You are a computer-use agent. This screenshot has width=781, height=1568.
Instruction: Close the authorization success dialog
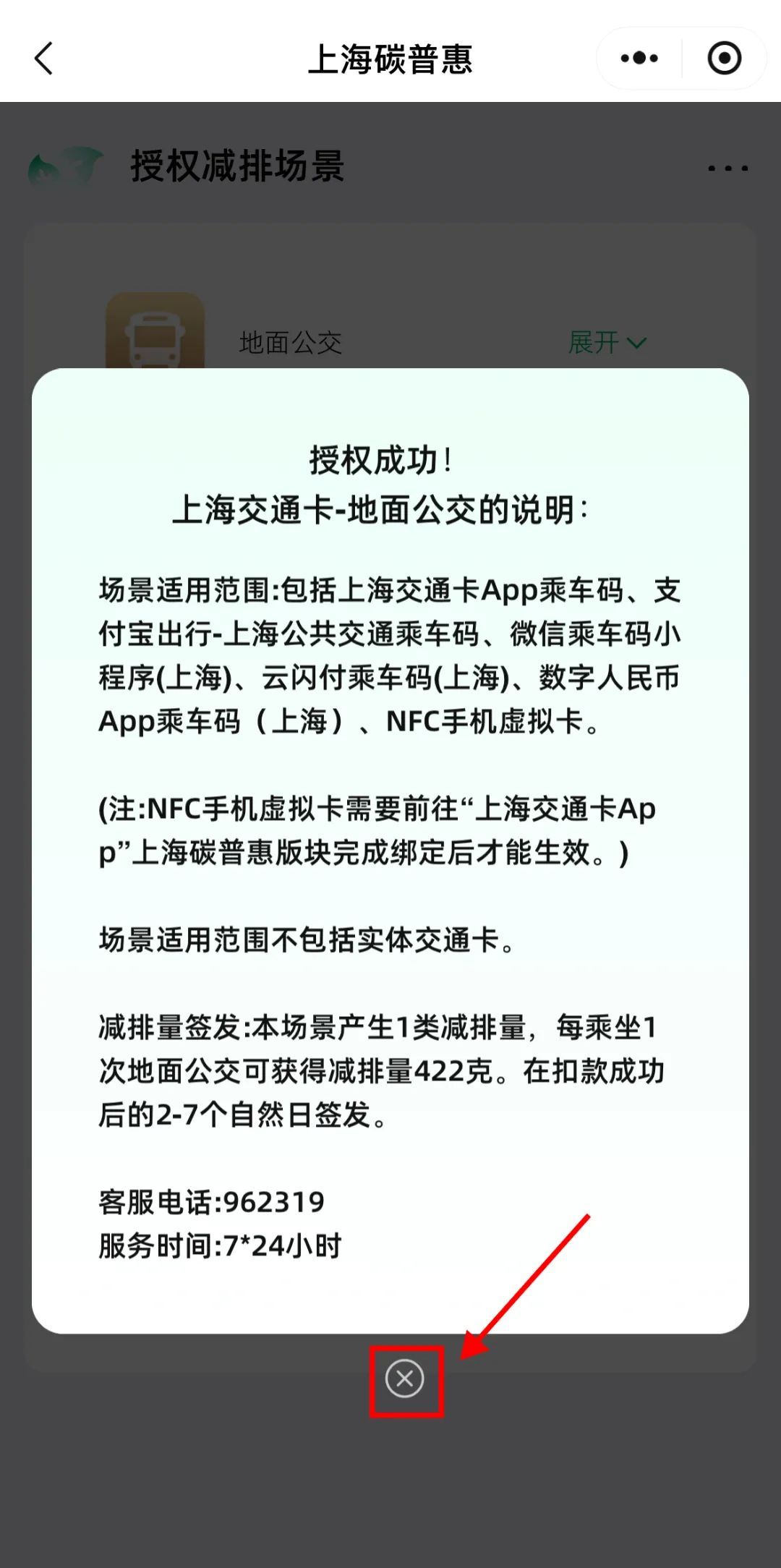pos(405,1379)
